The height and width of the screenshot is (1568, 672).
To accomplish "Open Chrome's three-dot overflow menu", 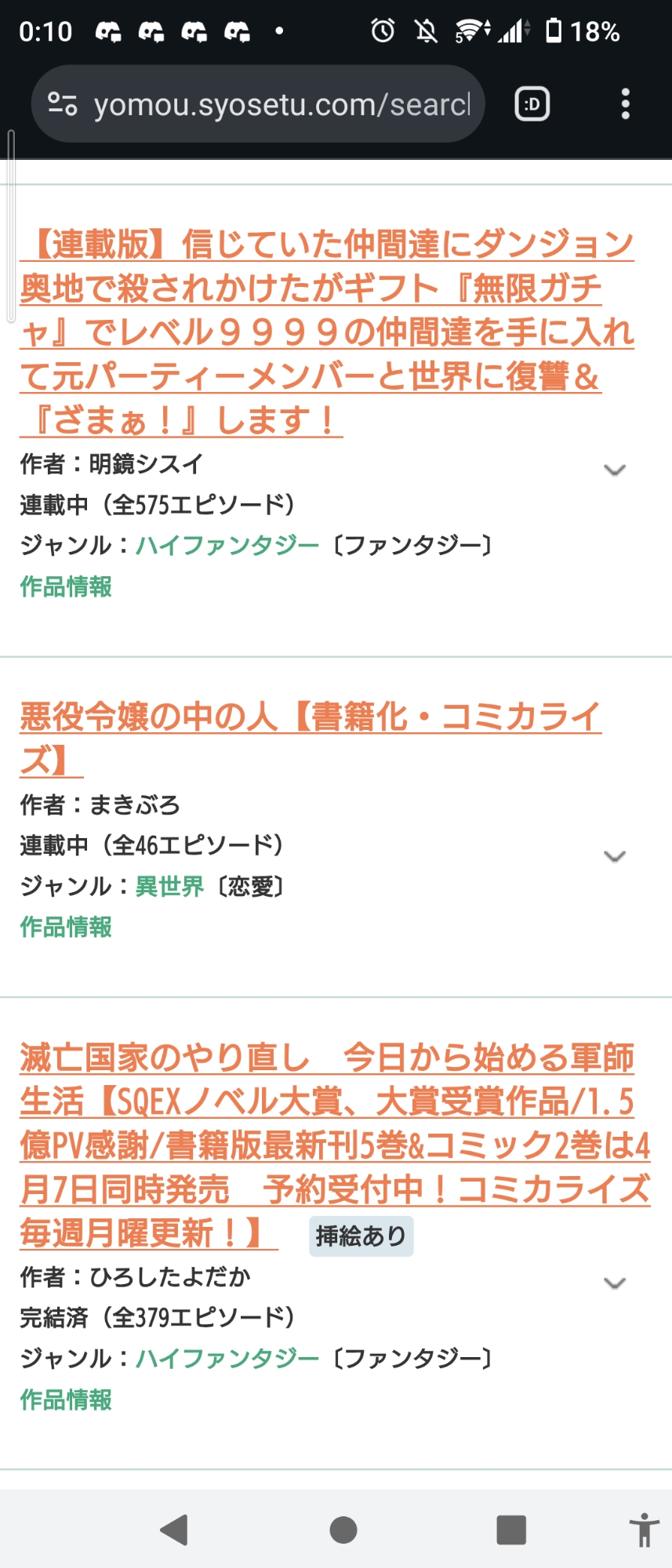I will (x=625, y=104).
